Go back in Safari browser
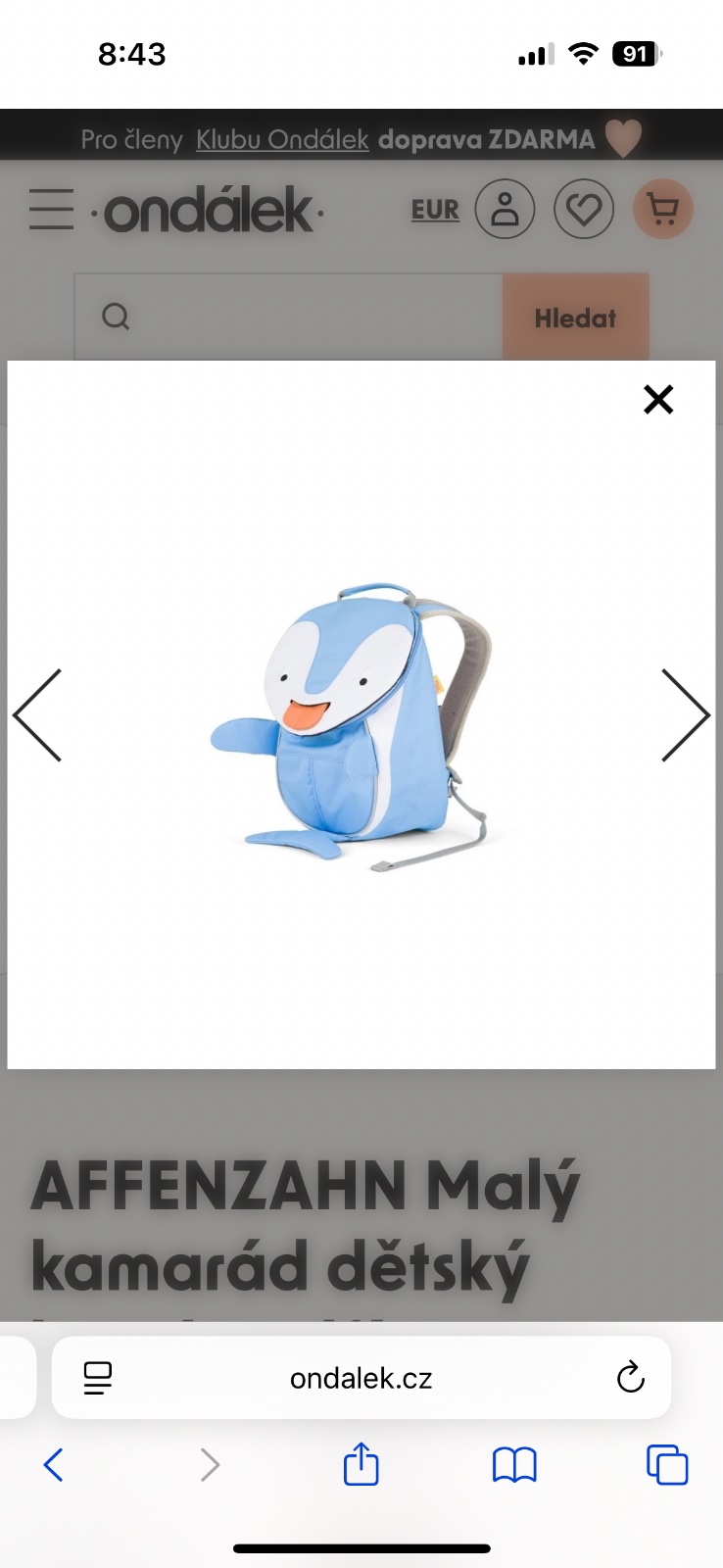723x1568 pixels. 54,1465
